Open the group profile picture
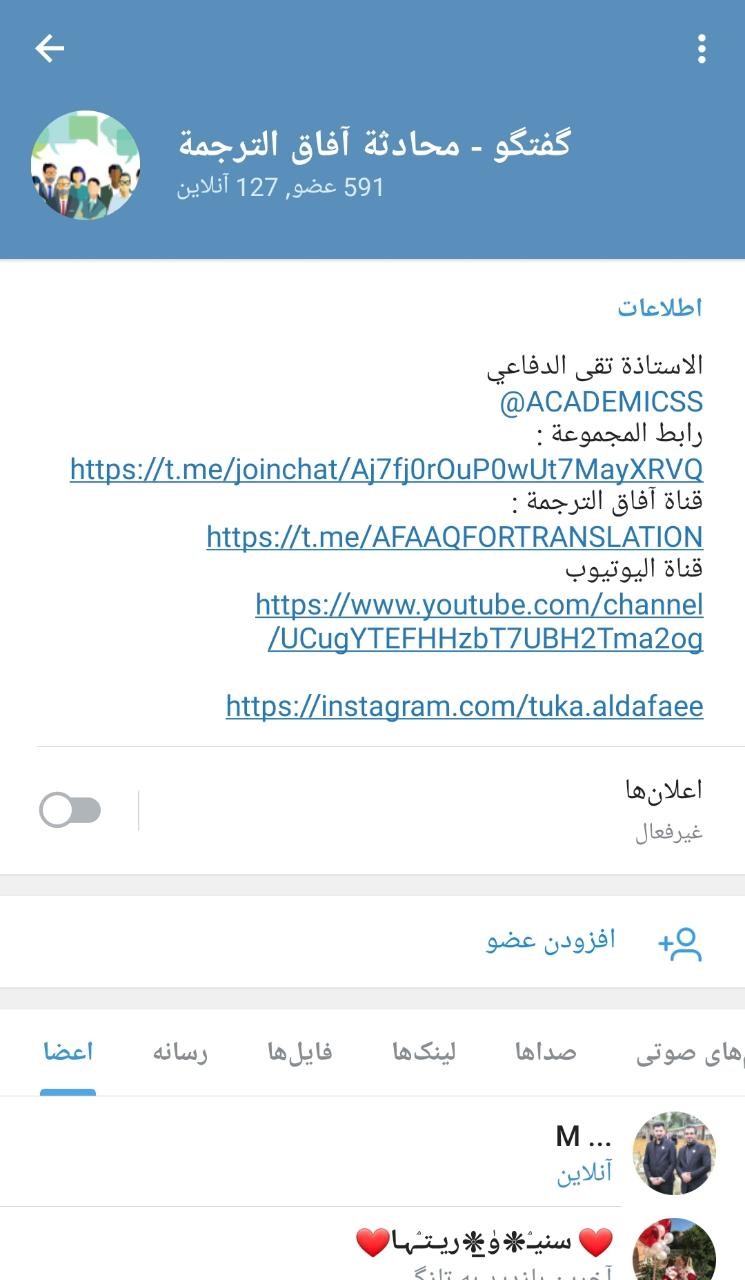This screenshot has width=745, height=1280. pos(86,165)
